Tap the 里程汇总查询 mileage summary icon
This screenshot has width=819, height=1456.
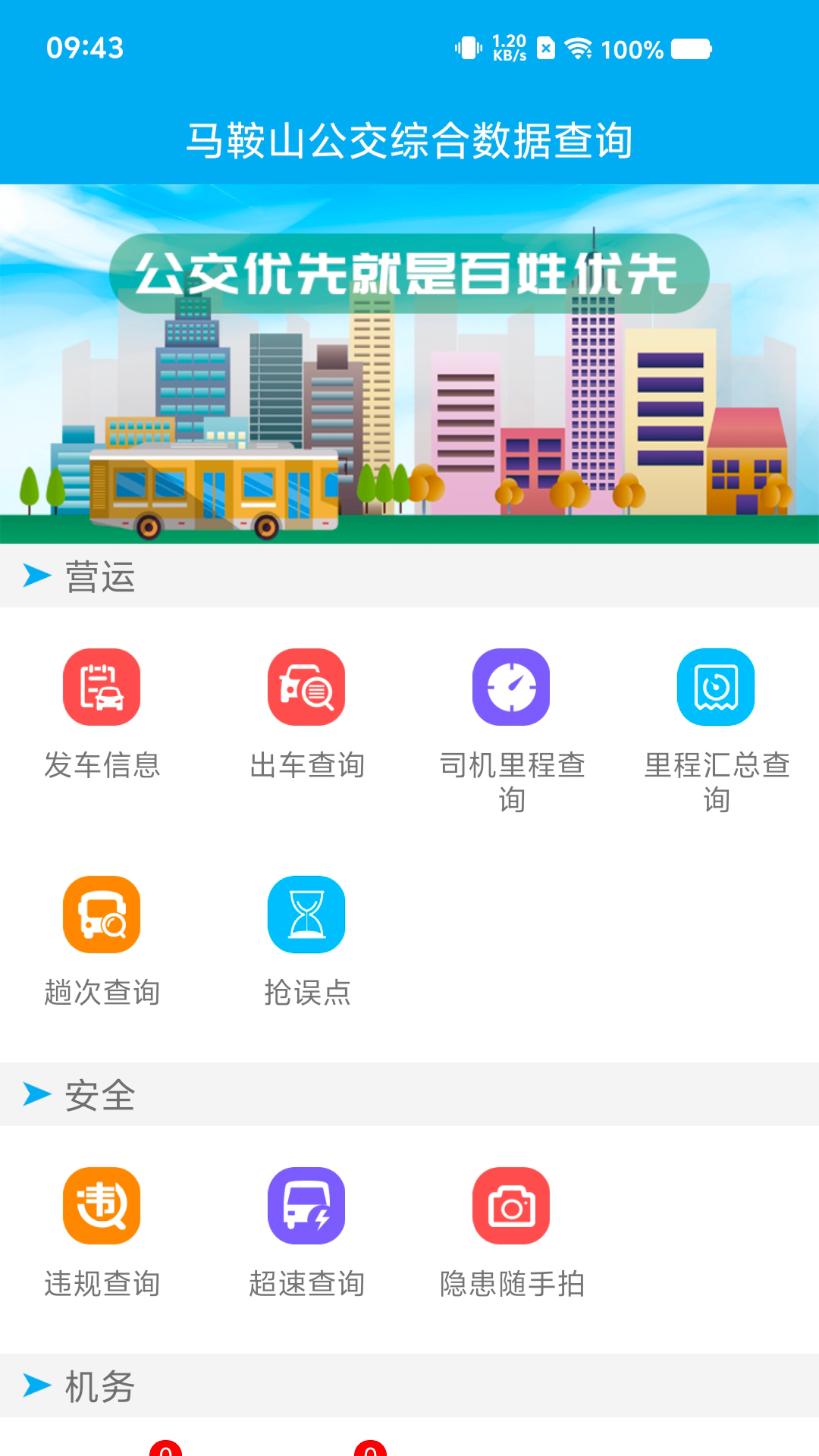(716, 687)
